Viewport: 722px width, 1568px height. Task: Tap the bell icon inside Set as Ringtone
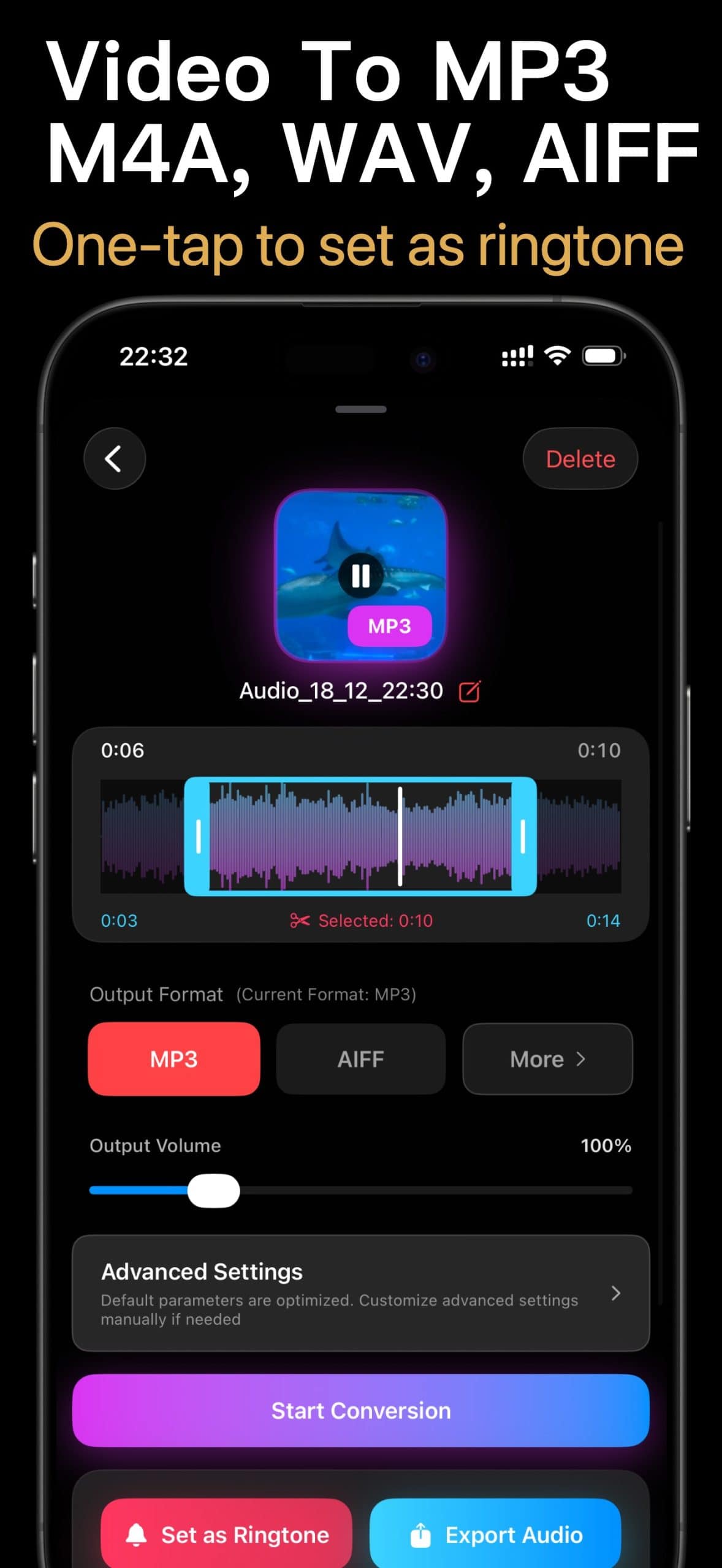[137, 1535]
